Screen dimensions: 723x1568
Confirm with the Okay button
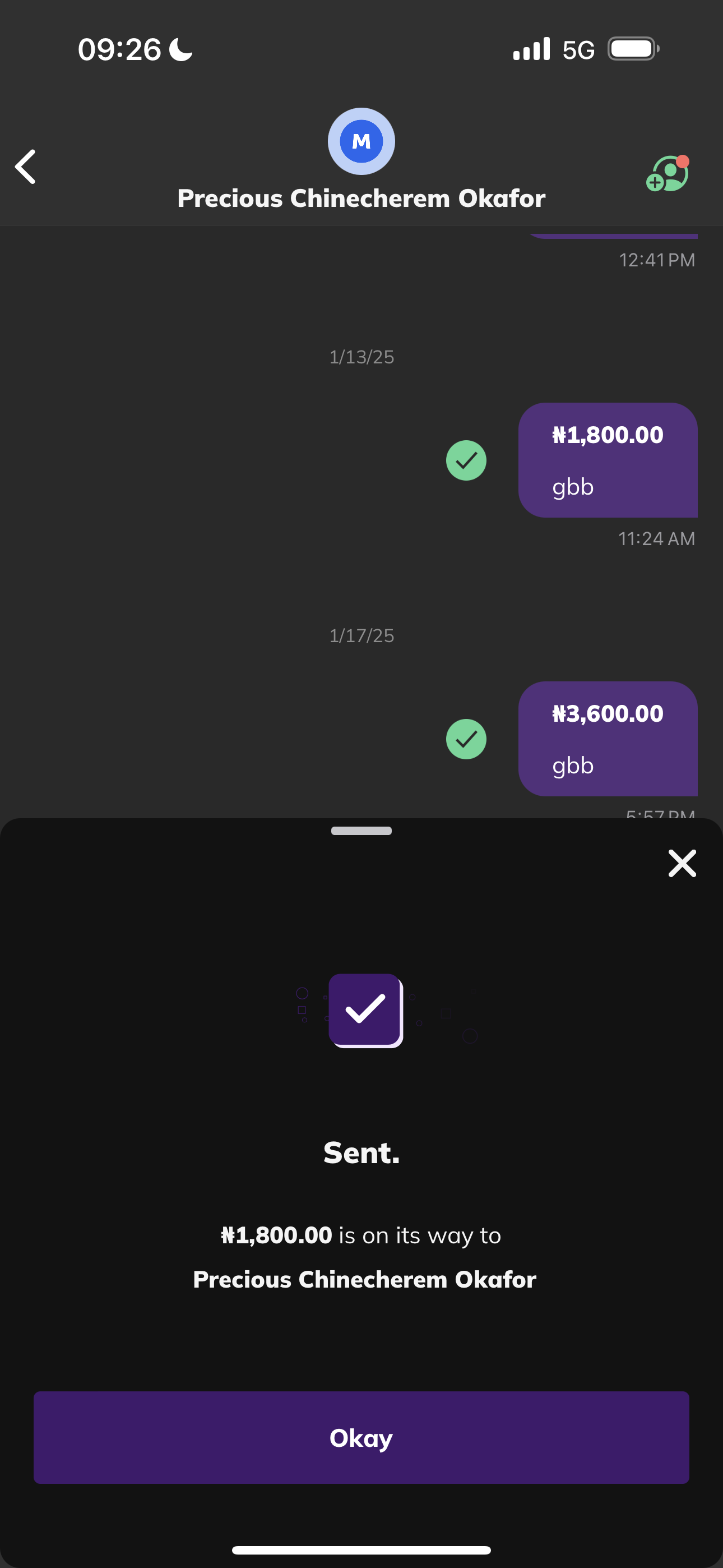pyautogui.click(x=361, y=1437)
